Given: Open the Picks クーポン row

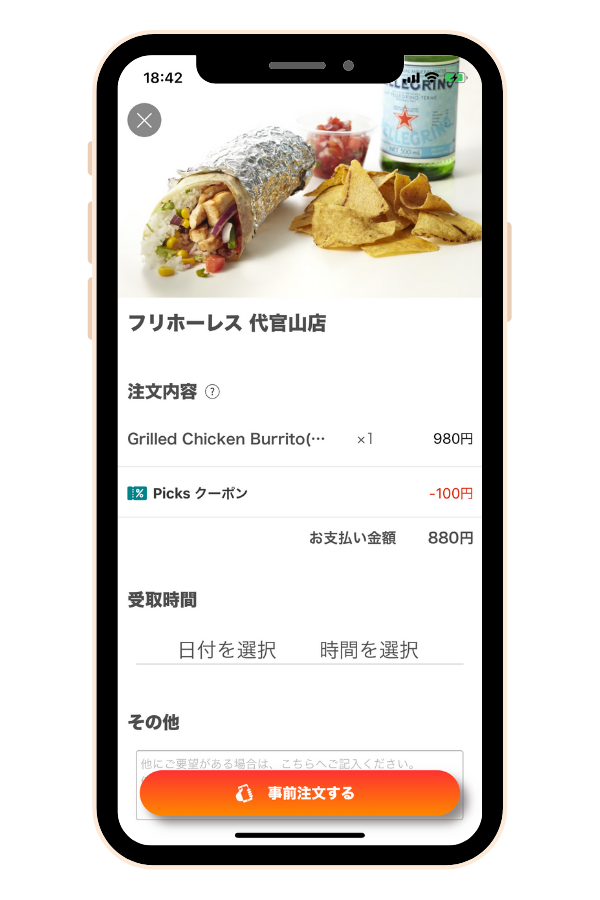Looking at the screenshot, I should click(299, 493).
